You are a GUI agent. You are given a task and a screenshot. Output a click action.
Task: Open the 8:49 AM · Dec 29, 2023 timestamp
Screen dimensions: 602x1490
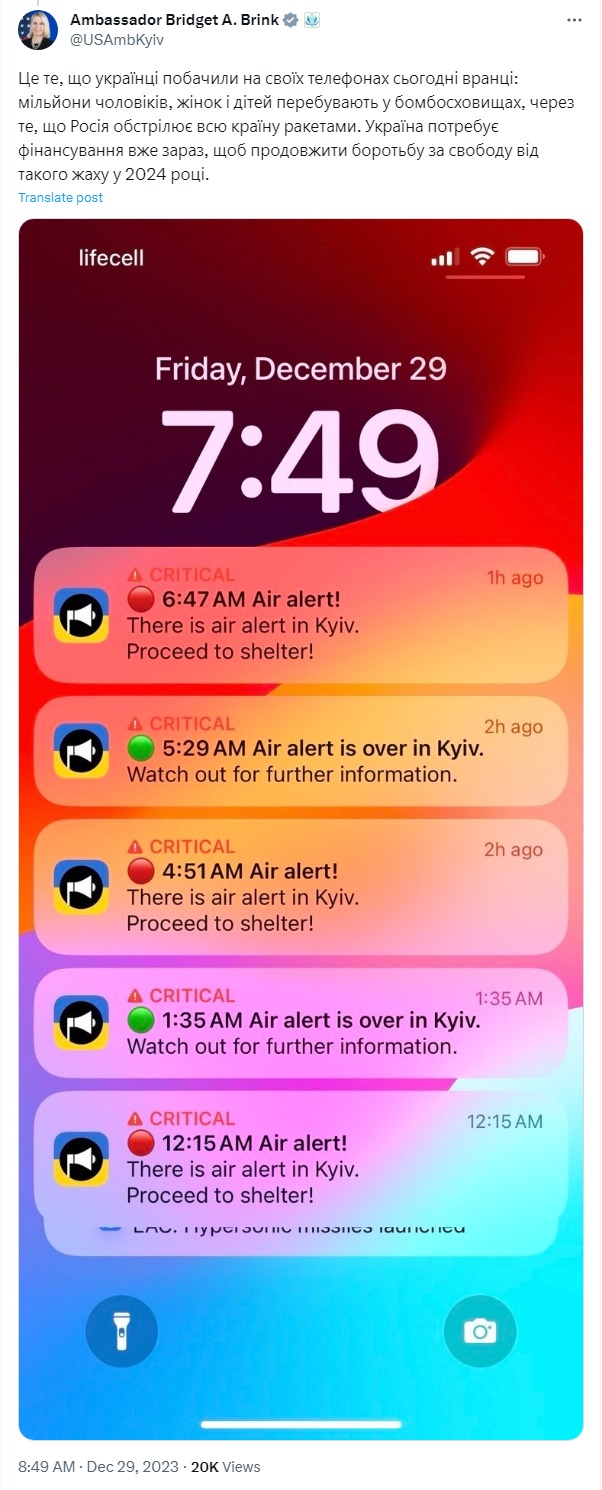point(96,1467)
